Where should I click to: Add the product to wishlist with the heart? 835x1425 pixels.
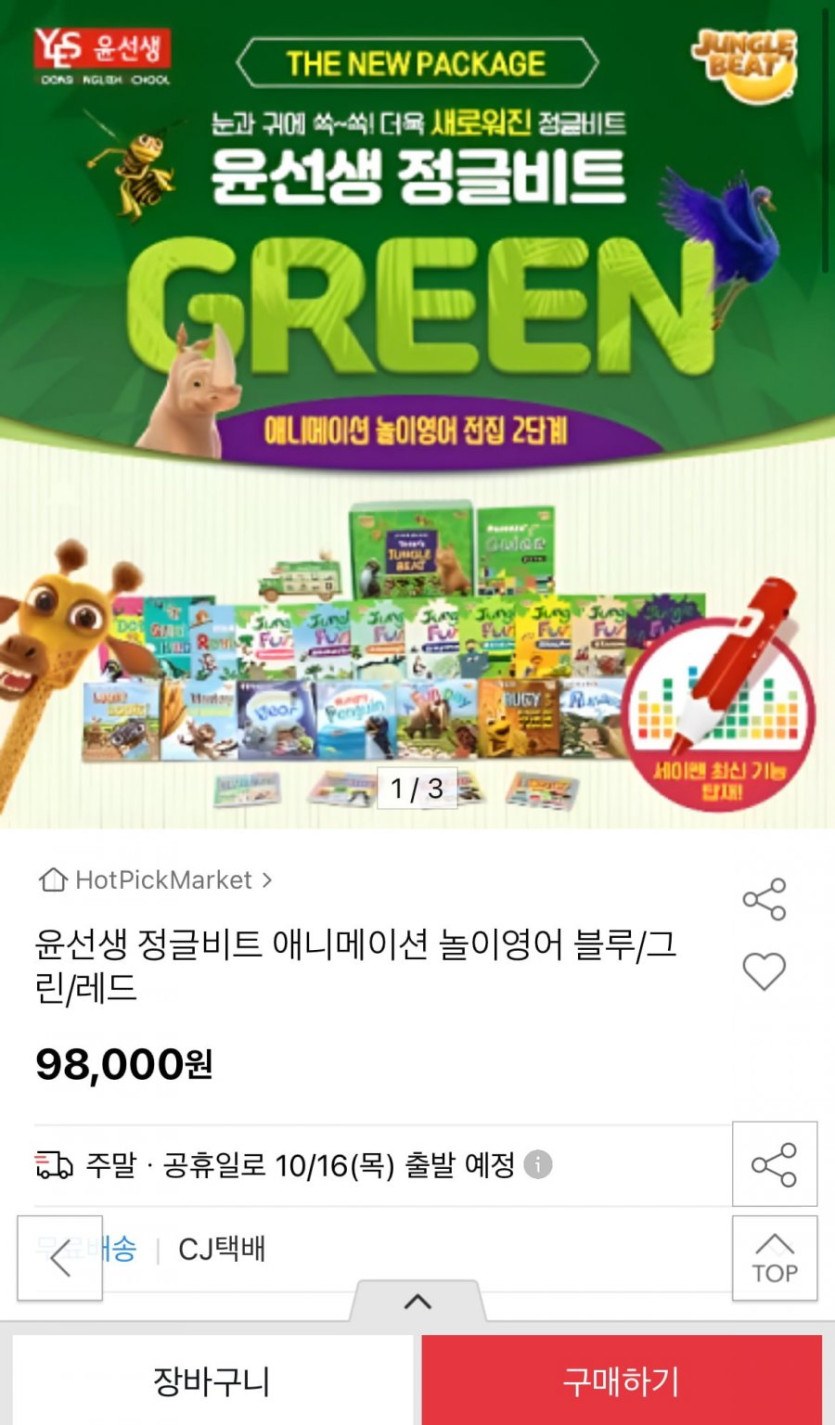764,971
